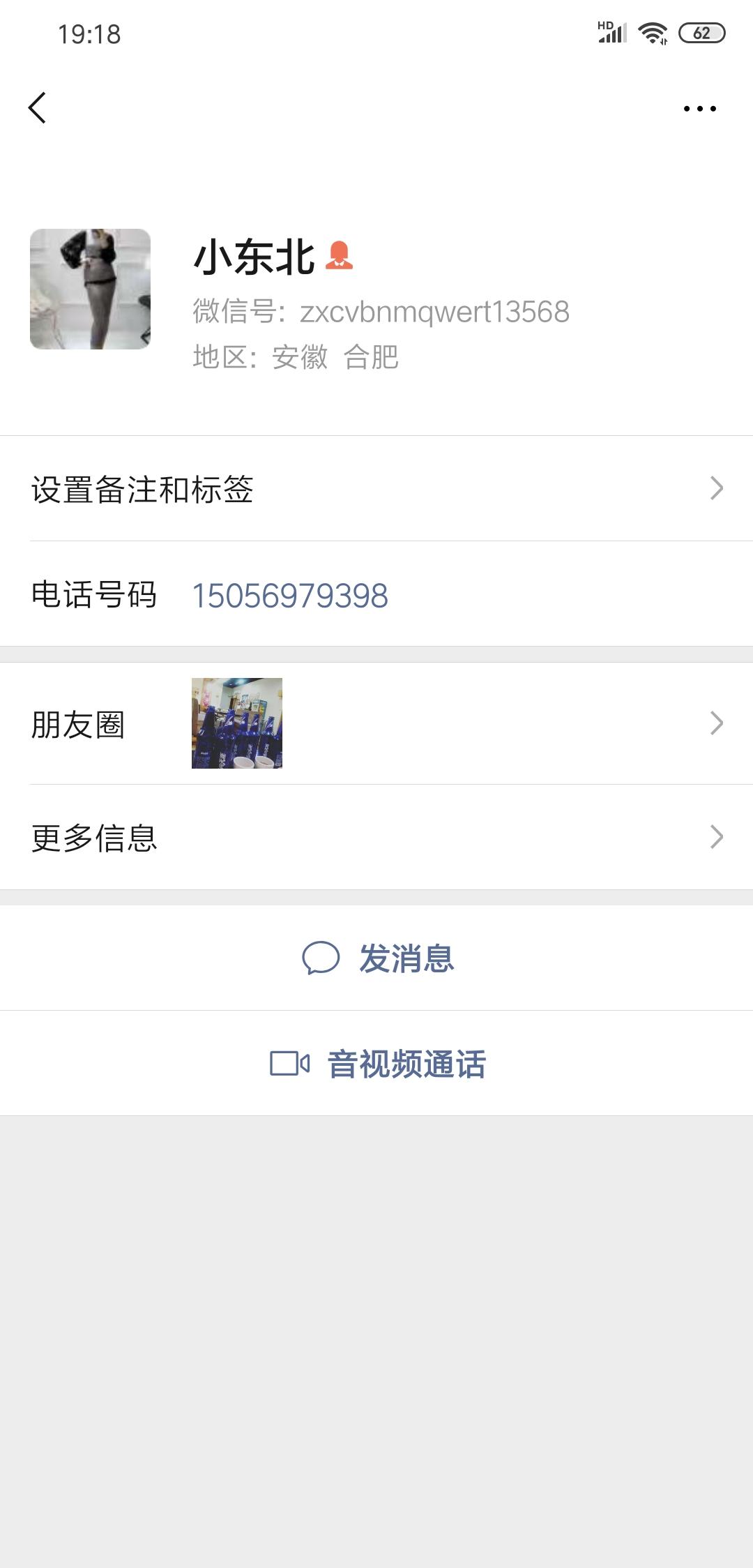Viewport: 753px width, 1568px height.
Task: Open the three-dot overflow menu
Action: (x=699, y=108)
